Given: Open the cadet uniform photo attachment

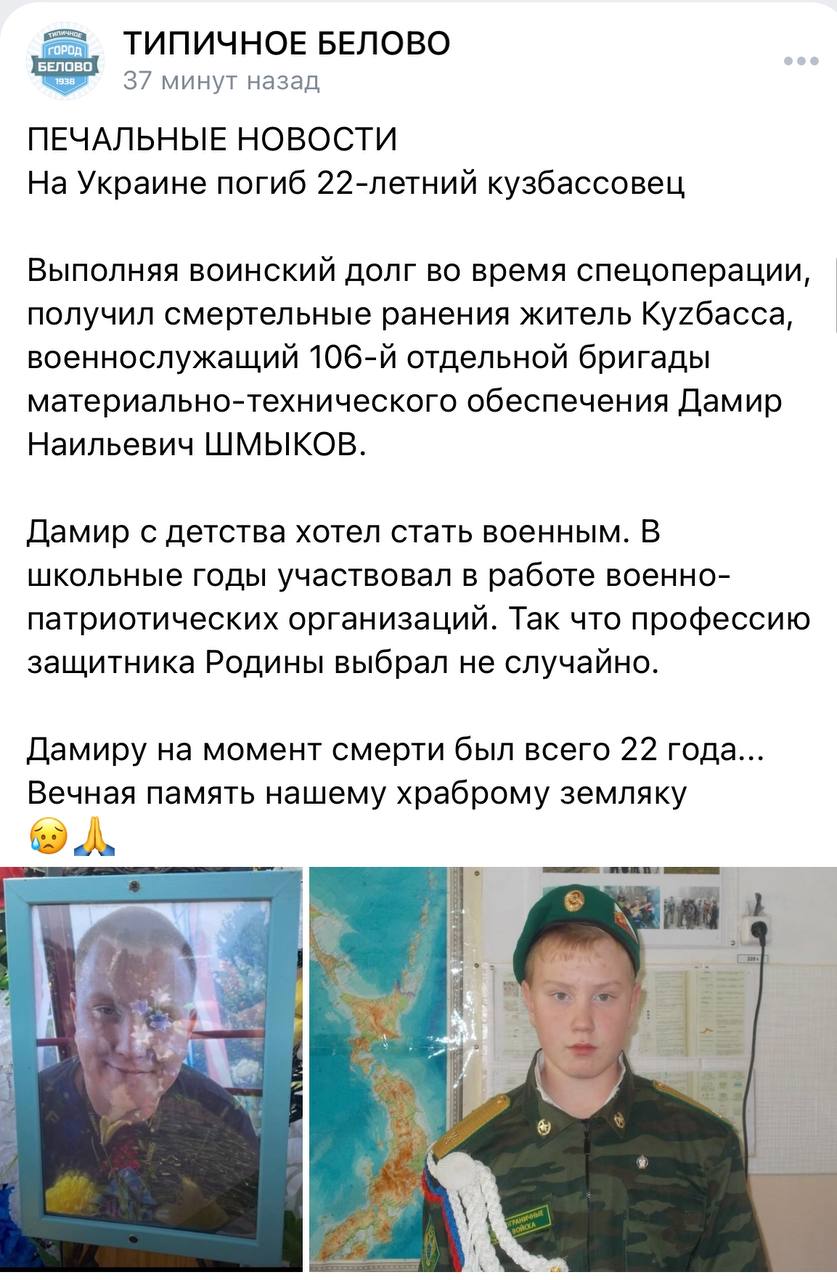Looking at the screenshot, I should (573, 1068).
